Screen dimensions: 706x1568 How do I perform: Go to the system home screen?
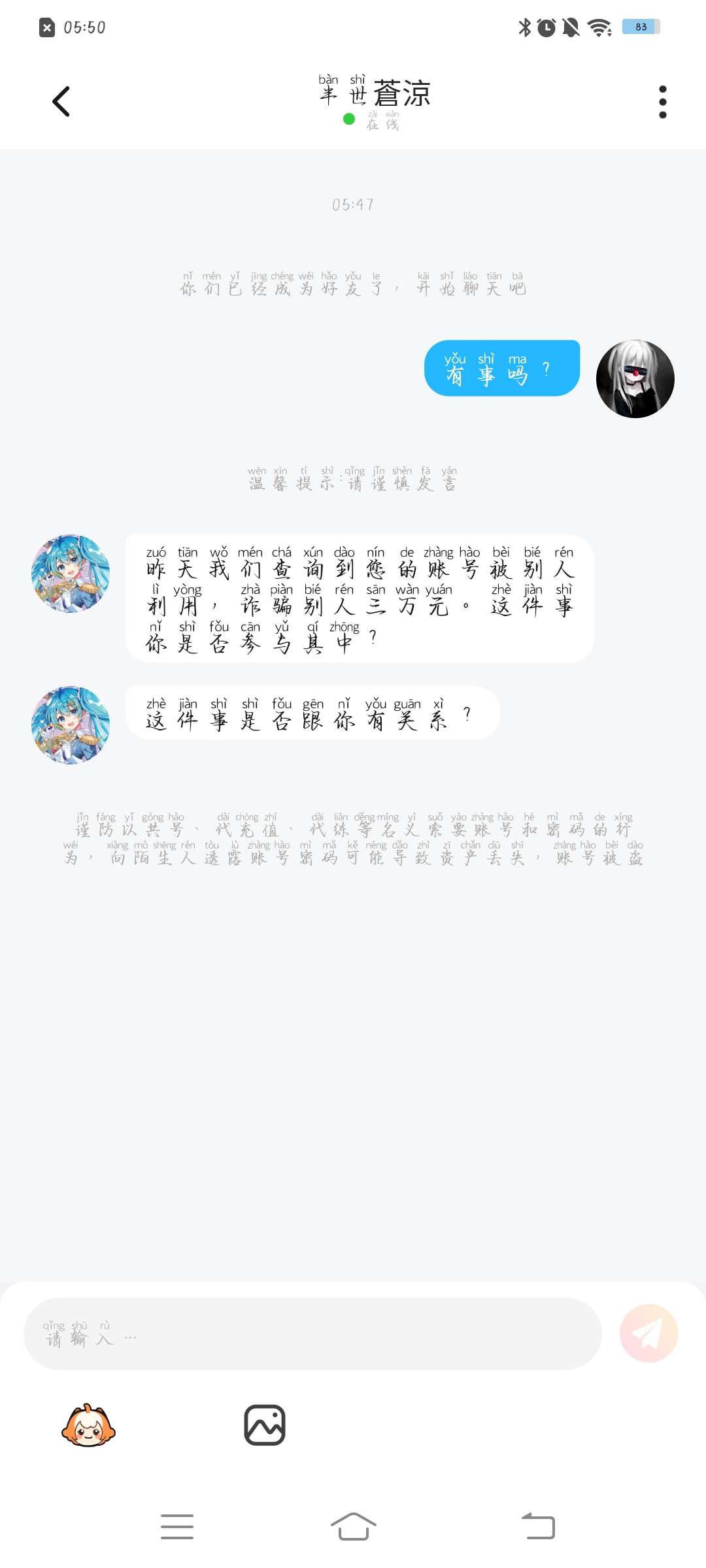tap(353, 1527)
